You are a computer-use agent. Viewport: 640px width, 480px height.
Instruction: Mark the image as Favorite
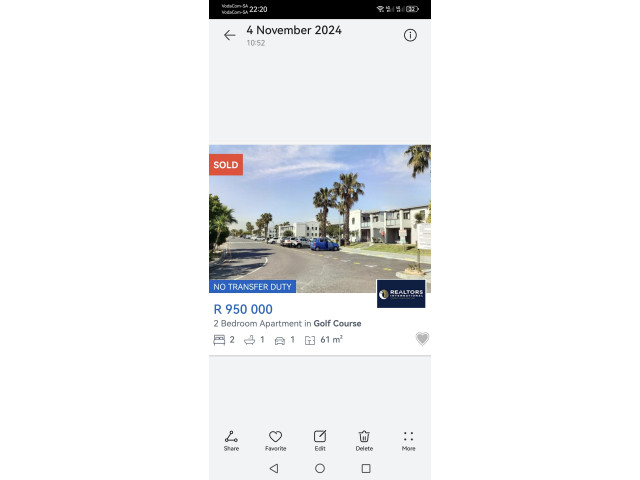pyautogui.click(x=275, y=440)
